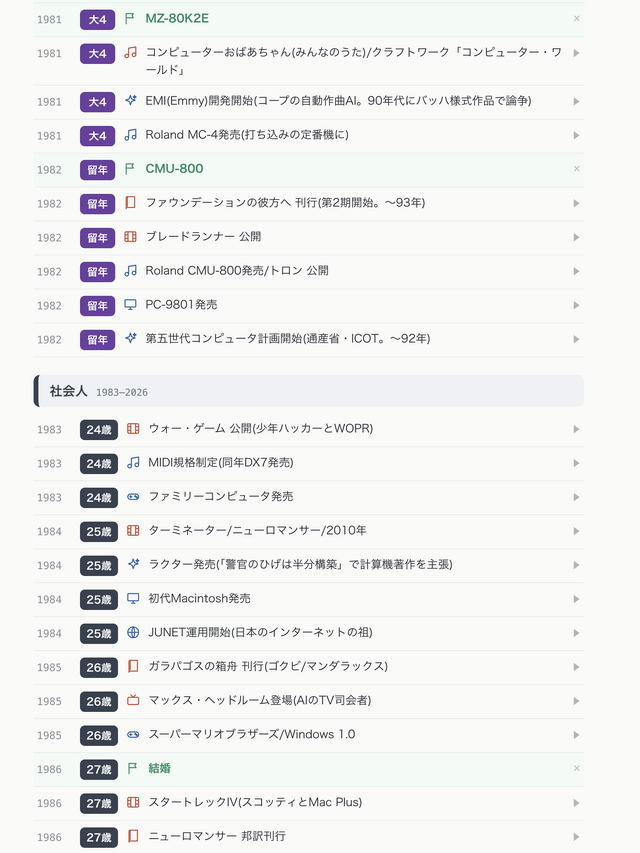Expand マックス・ヘッドルーム登場 entry
Image resolution: width=640 pixels, height=853 pixels.
pos(309,701)
